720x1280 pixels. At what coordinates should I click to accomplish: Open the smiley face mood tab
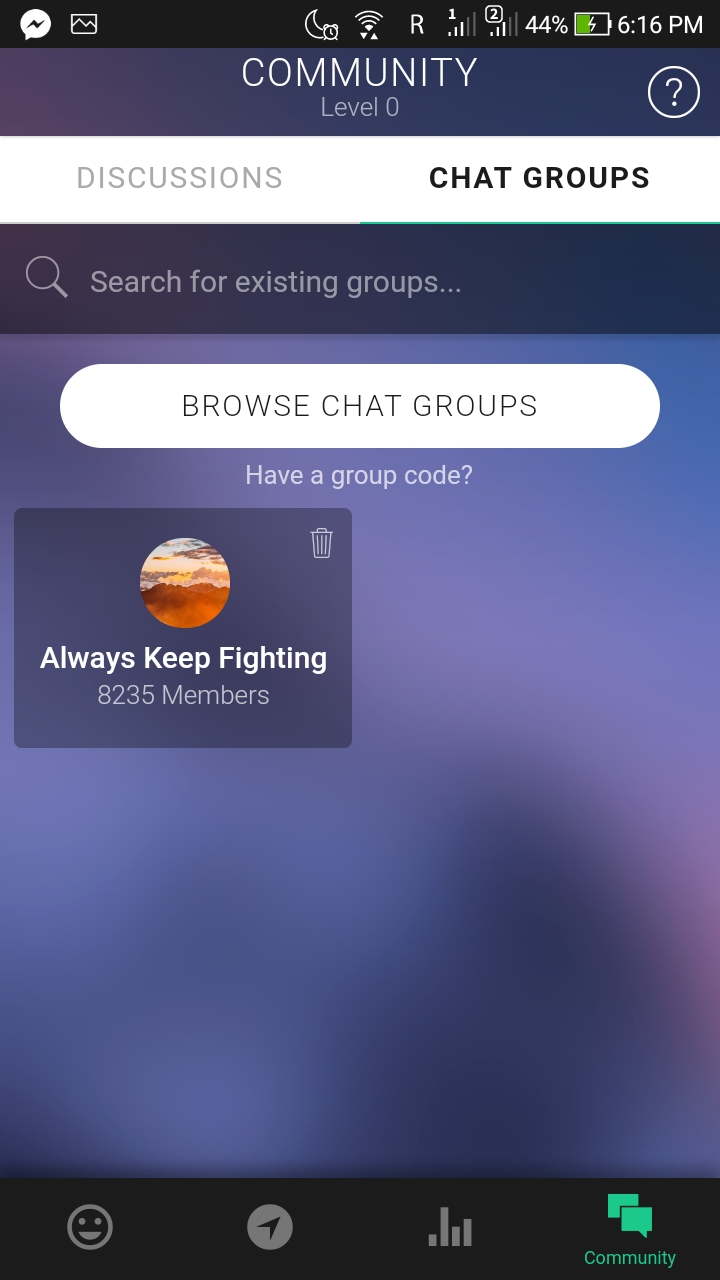90,1226
